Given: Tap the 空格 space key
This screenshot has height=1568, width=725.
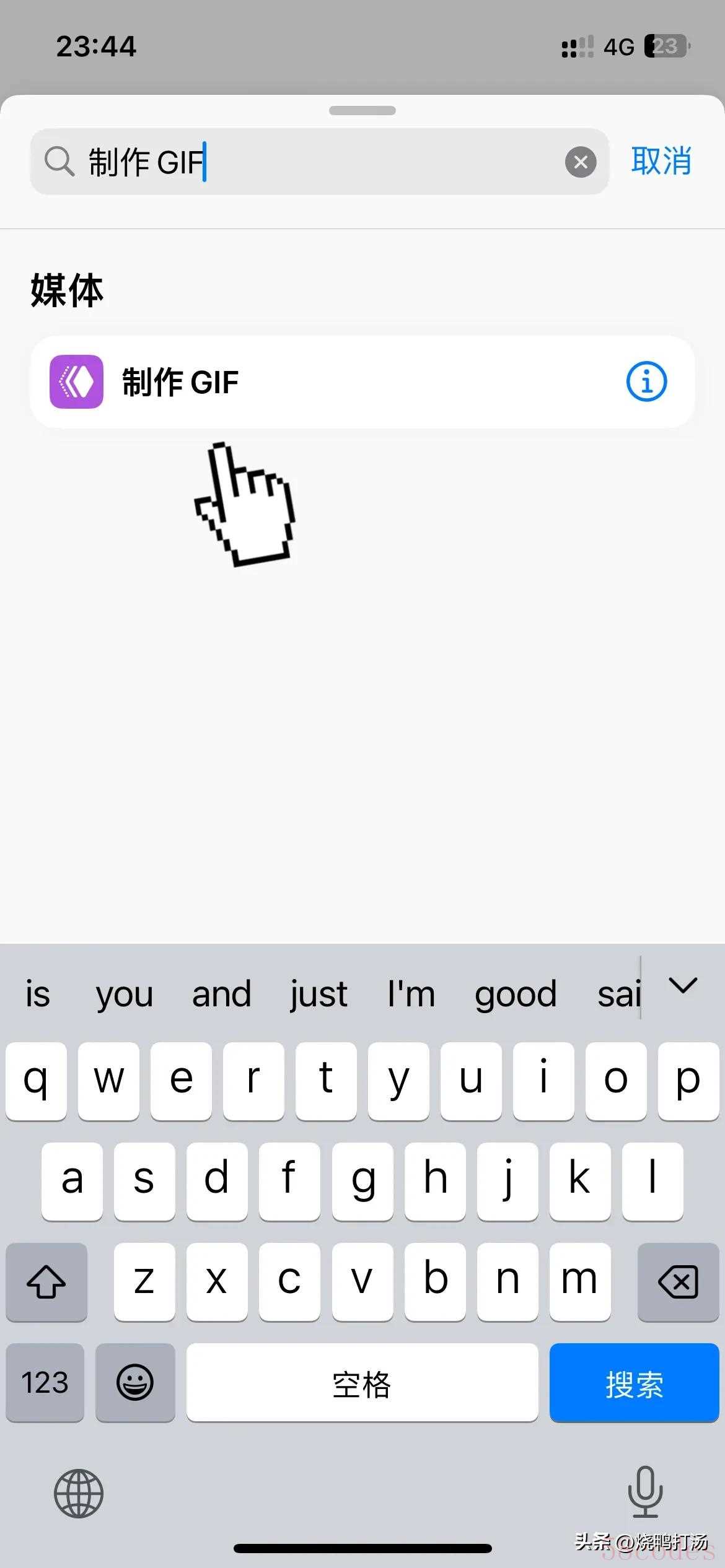Looking at the screenshot, I should (362, 1383).
